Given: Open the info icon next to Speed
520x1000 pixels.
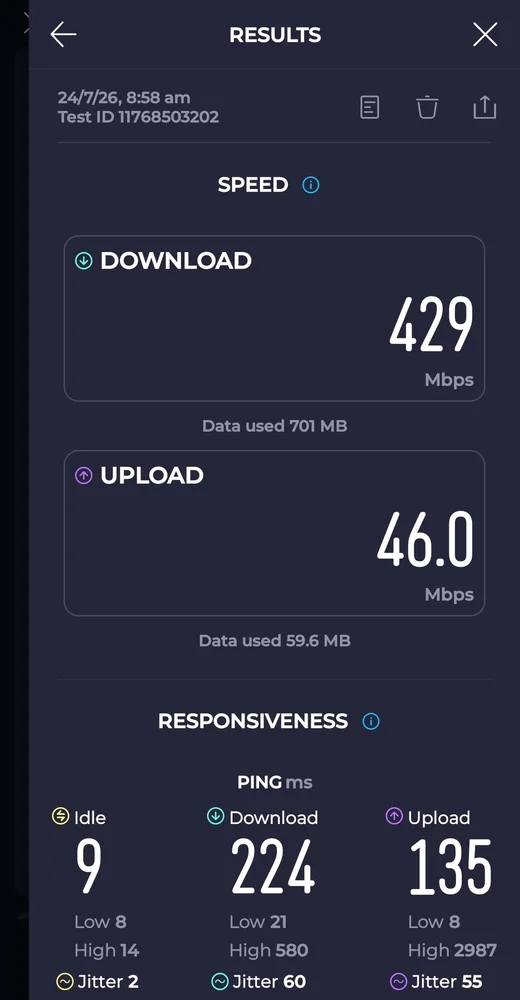Looking at the screenshot, I should point(311,185).
